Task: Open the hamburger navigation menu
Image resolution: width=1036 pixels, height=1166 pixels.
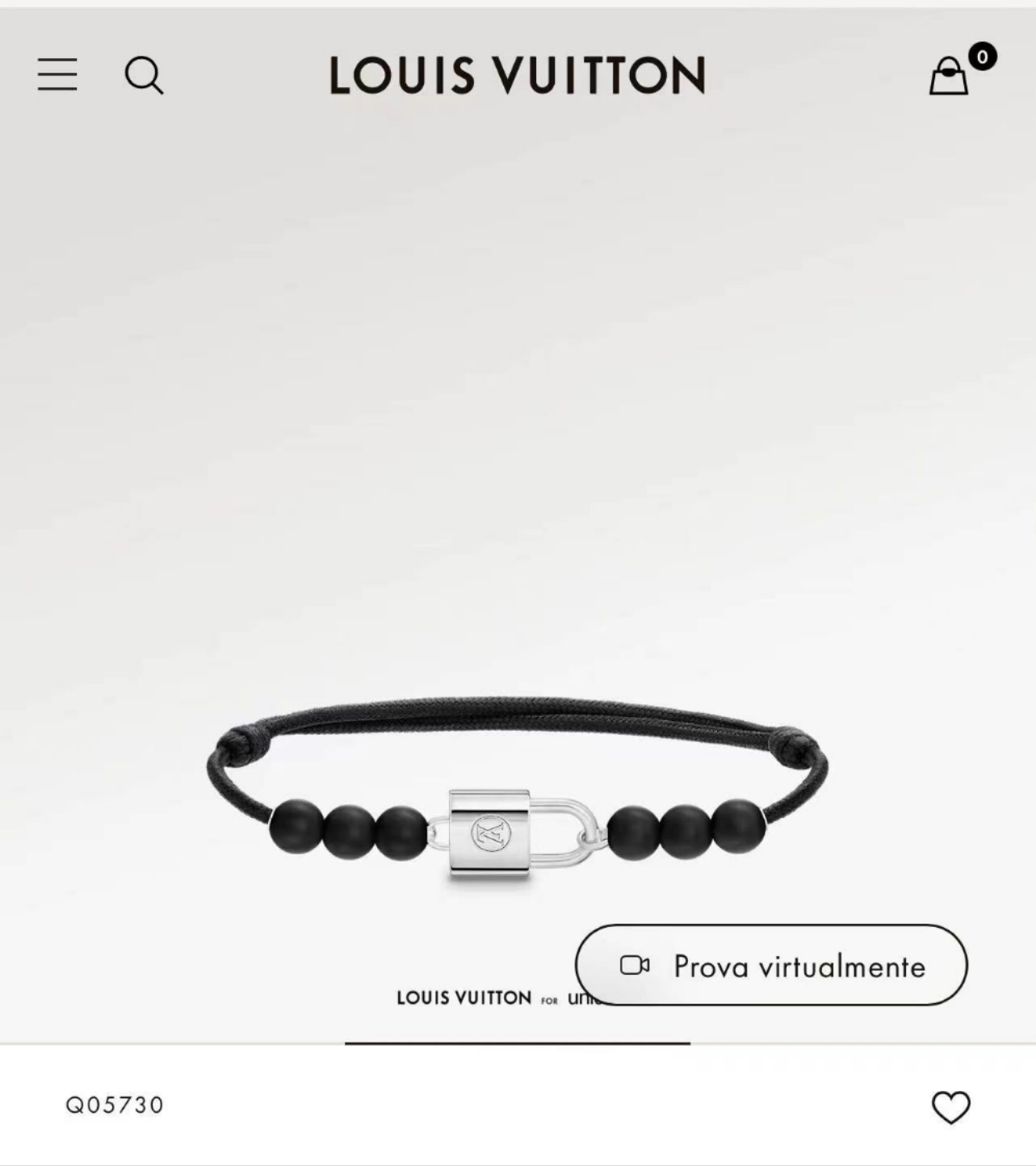Action: pyautogui.click(x=57, y=74)
